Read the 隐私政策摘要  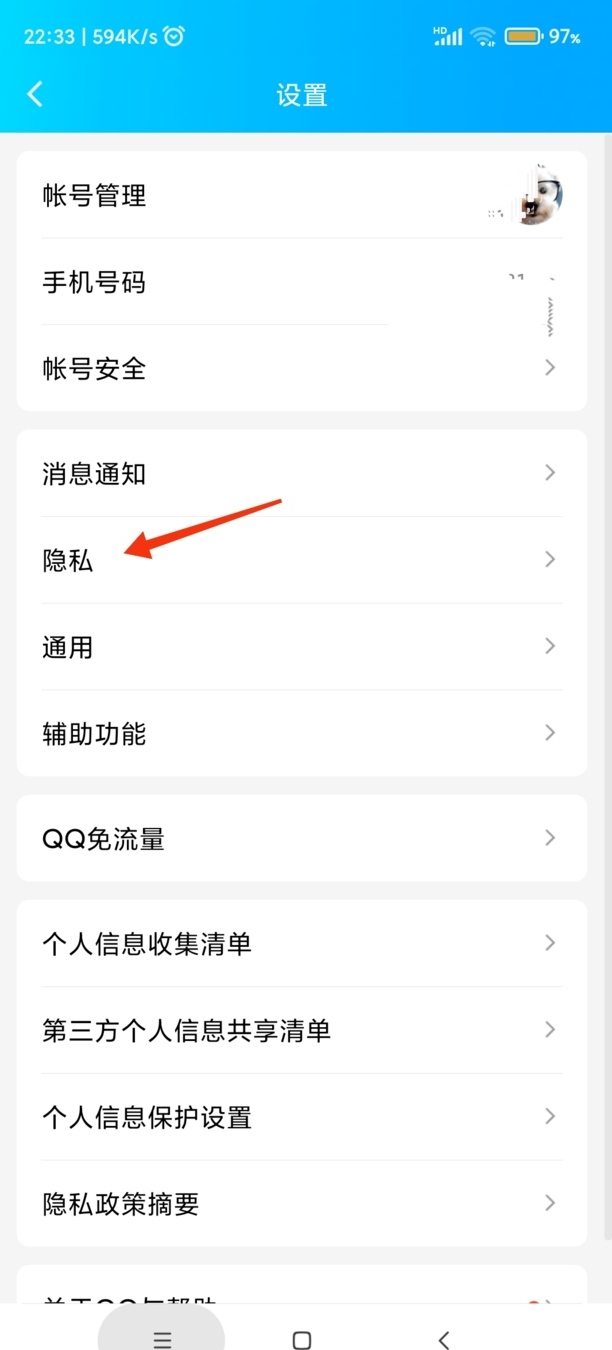pyautogui.click(x=300, y=1204)
